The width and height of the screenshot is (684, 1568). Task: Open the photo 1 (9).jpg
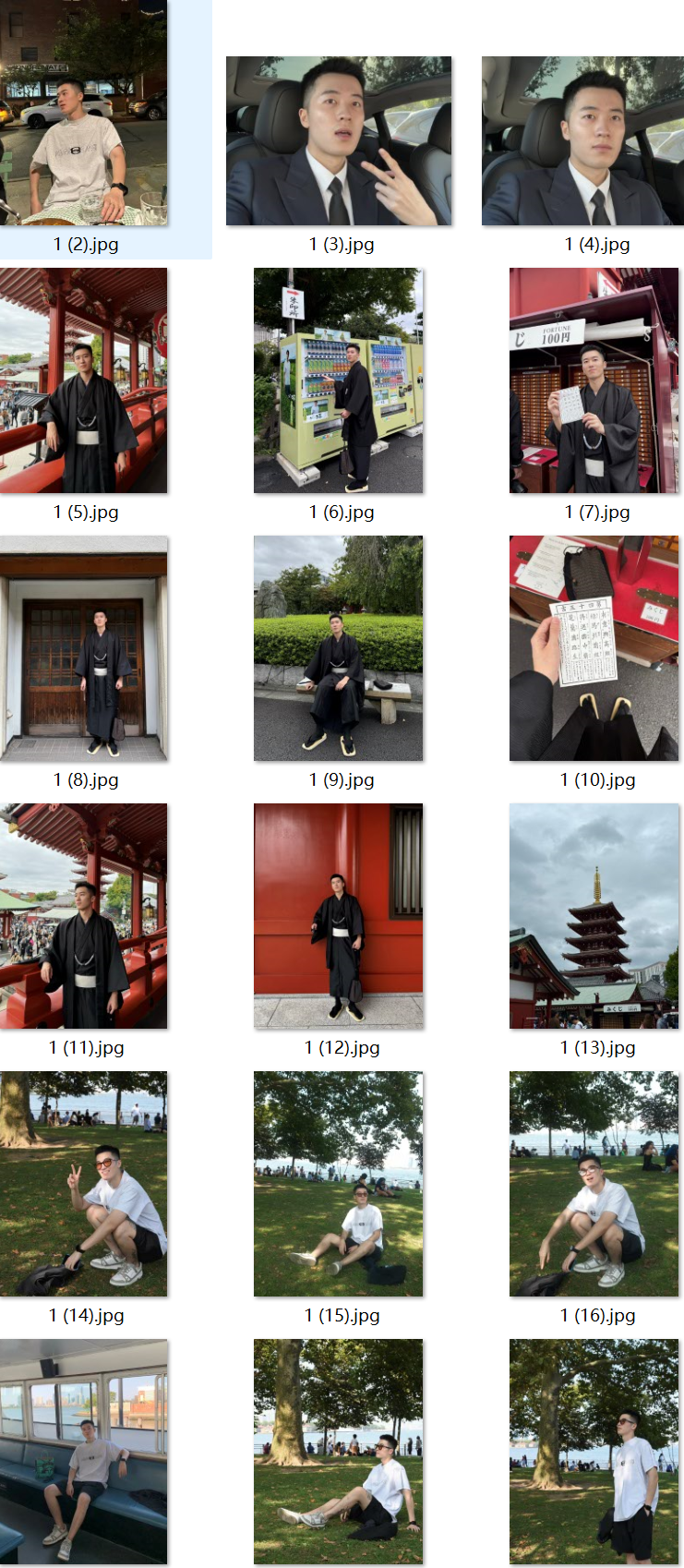point(339,648)
